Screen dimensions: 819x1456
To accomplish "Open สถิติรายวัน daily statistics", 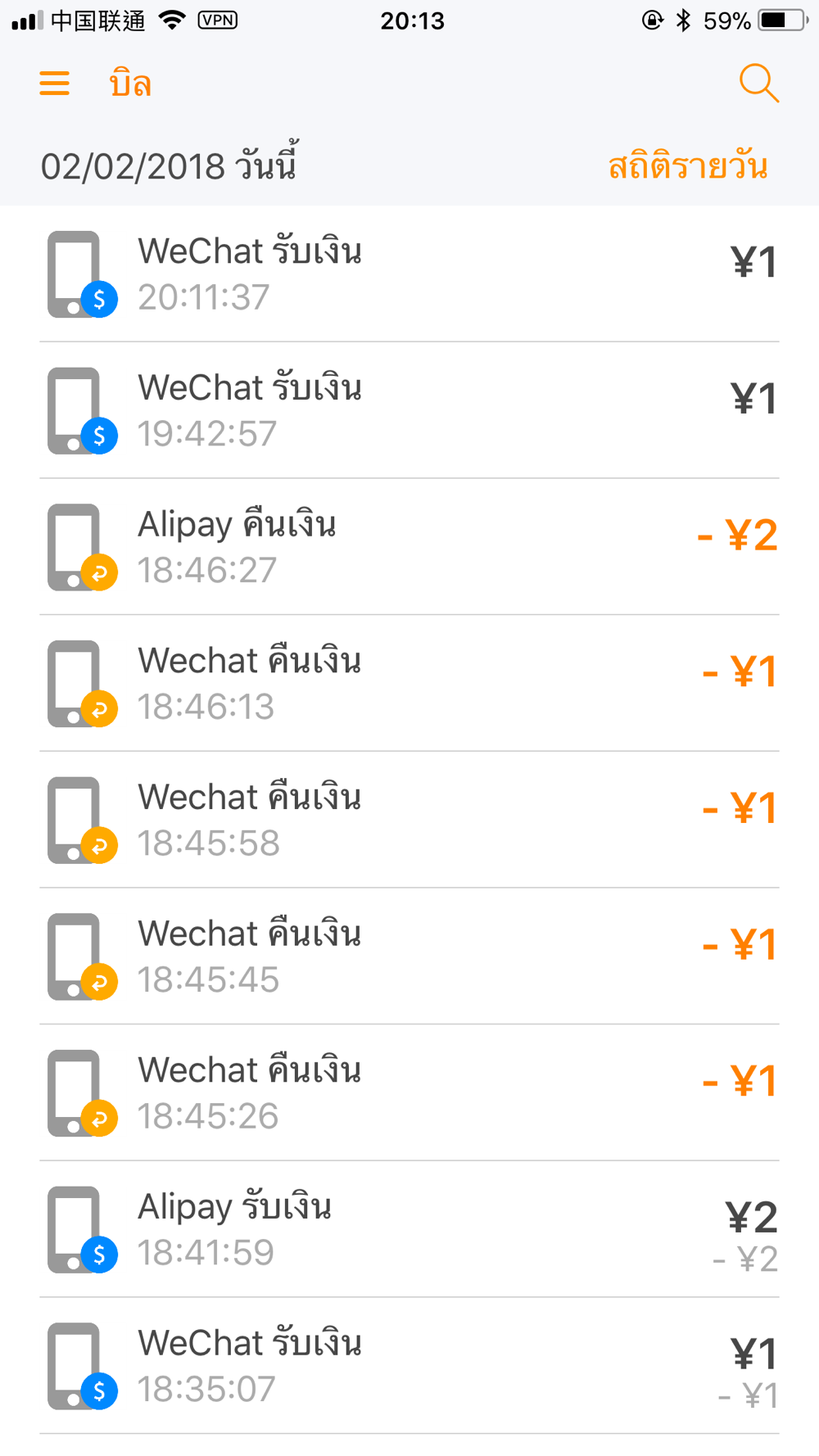I will pos(687,166).
